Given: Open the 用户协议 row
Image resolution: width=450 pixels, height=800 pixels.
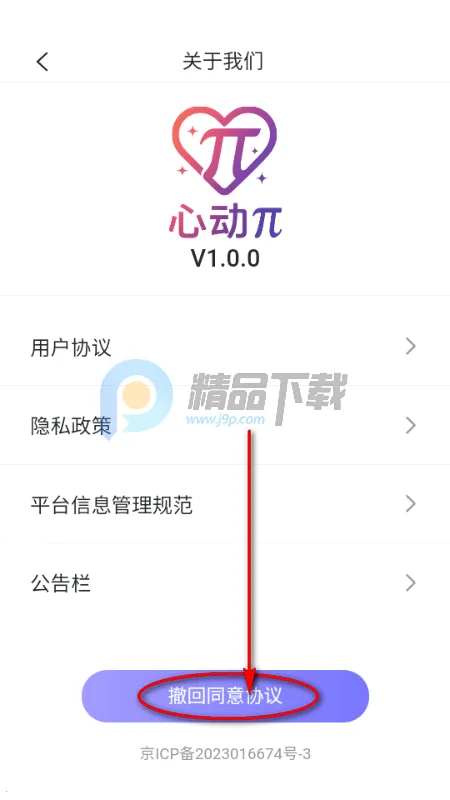Looking at the screenshot, I should 225,347.
